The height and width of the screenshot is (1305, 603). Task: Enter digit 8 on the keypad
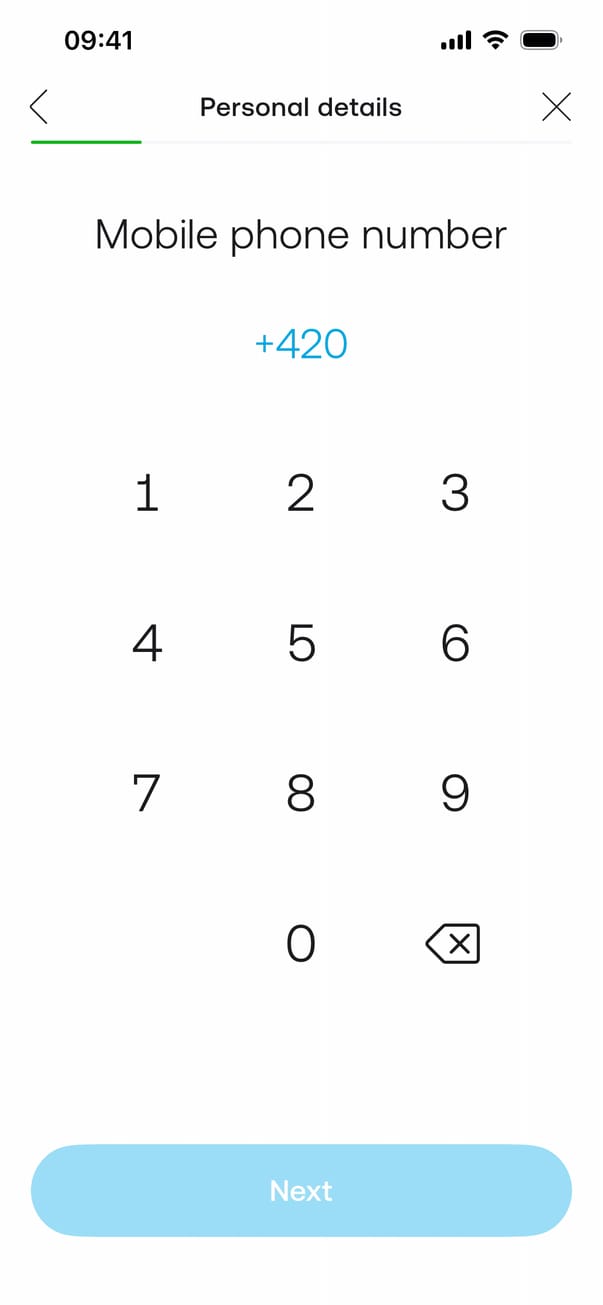click(301, 794)
